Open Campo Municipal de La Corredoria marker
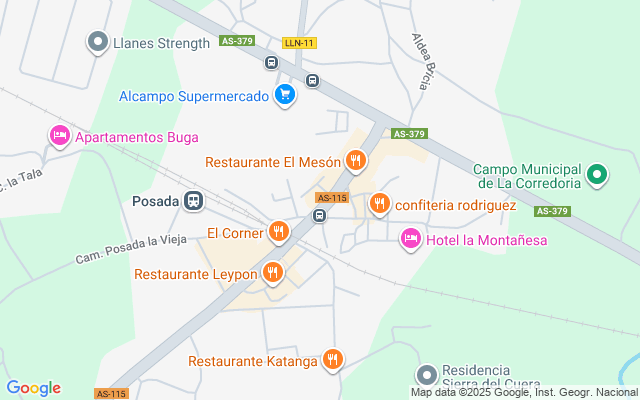Screen dimensions: 640x400 point(597,176)
